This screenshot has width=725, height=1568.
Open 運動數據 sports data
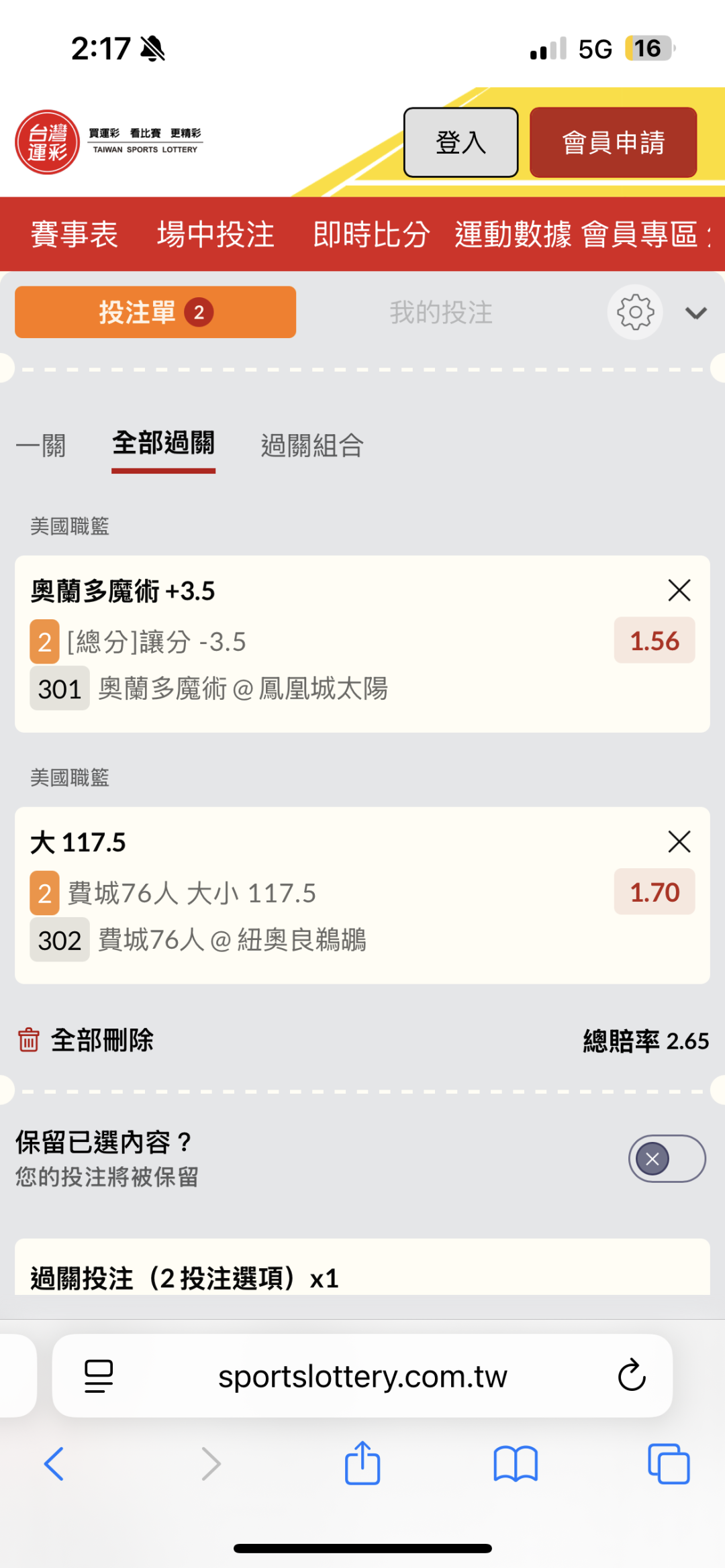point(513,235)
